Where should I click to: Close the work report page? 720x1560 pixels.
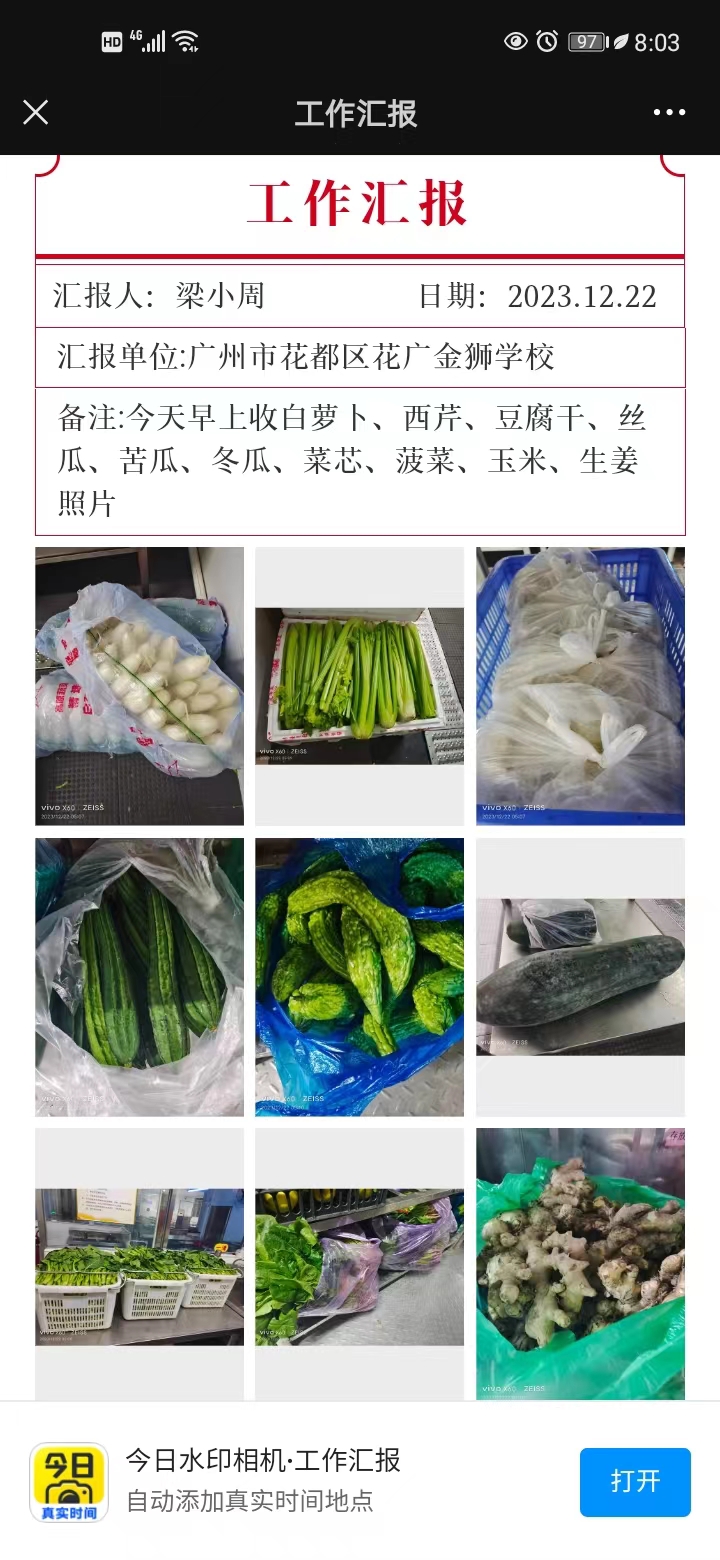(x=36, y=112)
